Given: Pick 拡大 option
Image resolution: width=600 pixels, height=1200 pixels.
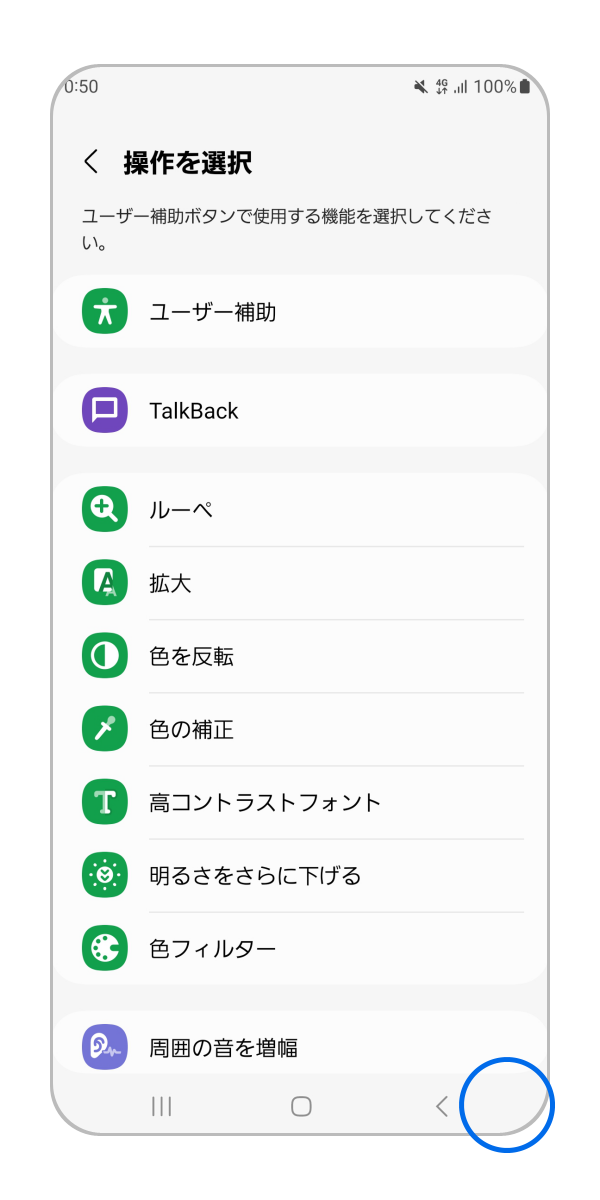Looking at the screenshot, I should pyautogui.click(x=300, y=583).
